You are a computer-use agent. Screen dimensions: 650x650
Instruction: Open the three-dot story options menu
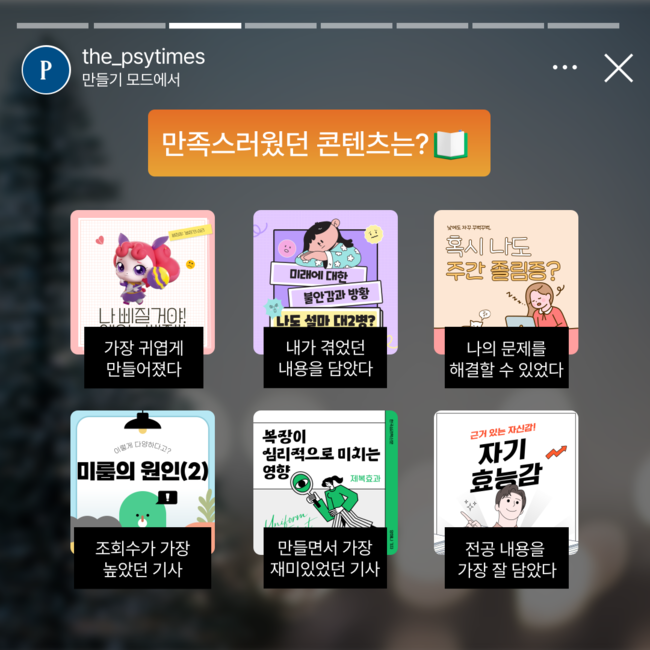(565, 68)
